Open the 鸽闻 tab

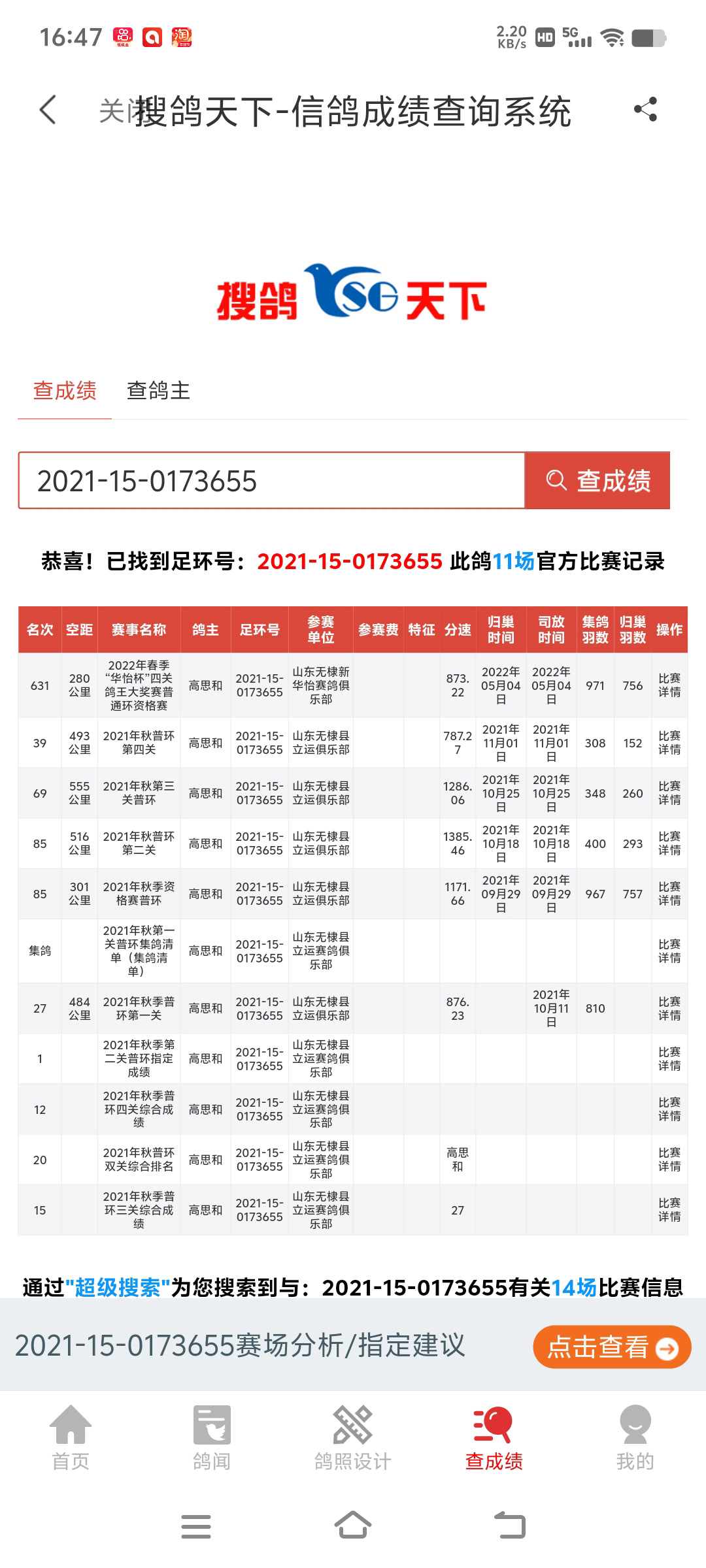point(212,1437)
